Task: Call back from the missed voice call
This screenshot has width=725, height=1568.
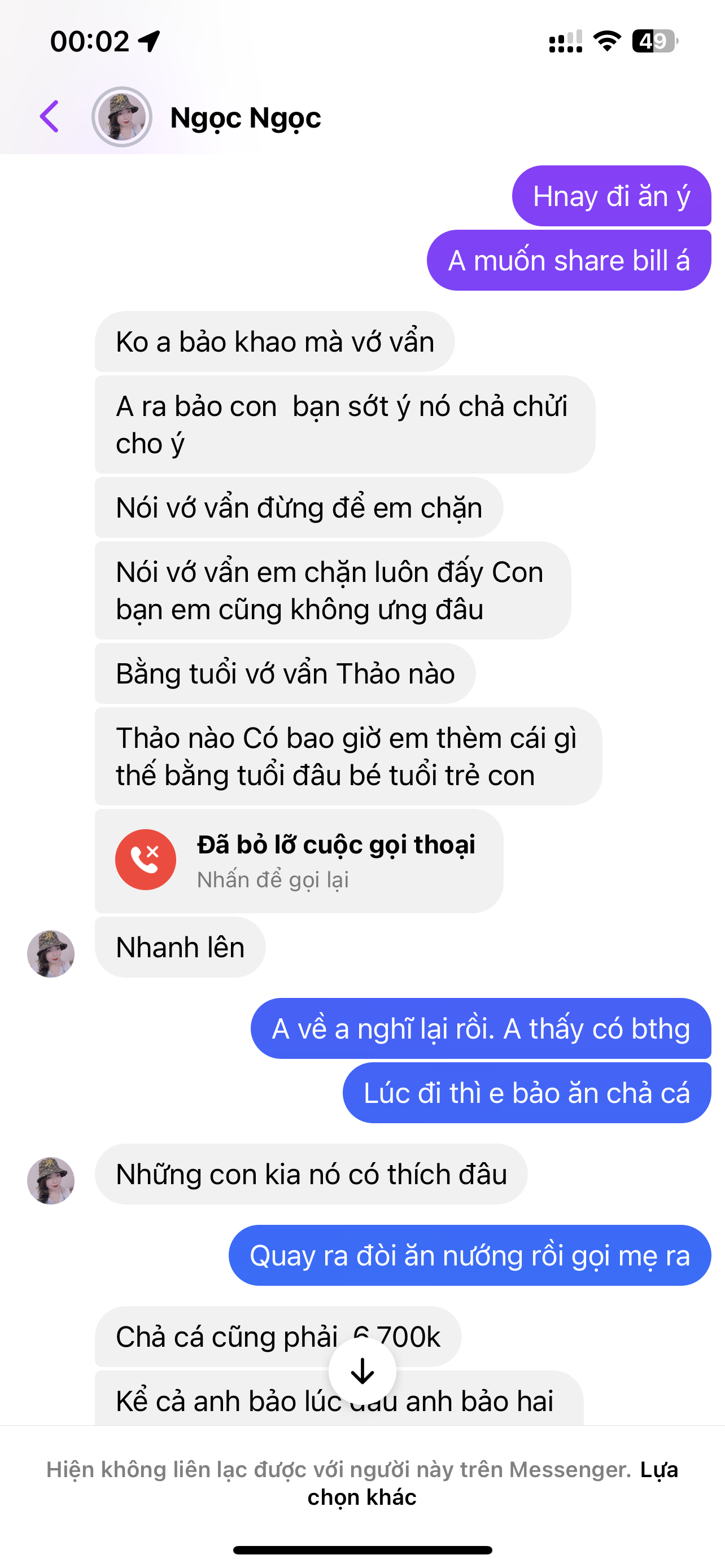Action: (x=298, y=860)
